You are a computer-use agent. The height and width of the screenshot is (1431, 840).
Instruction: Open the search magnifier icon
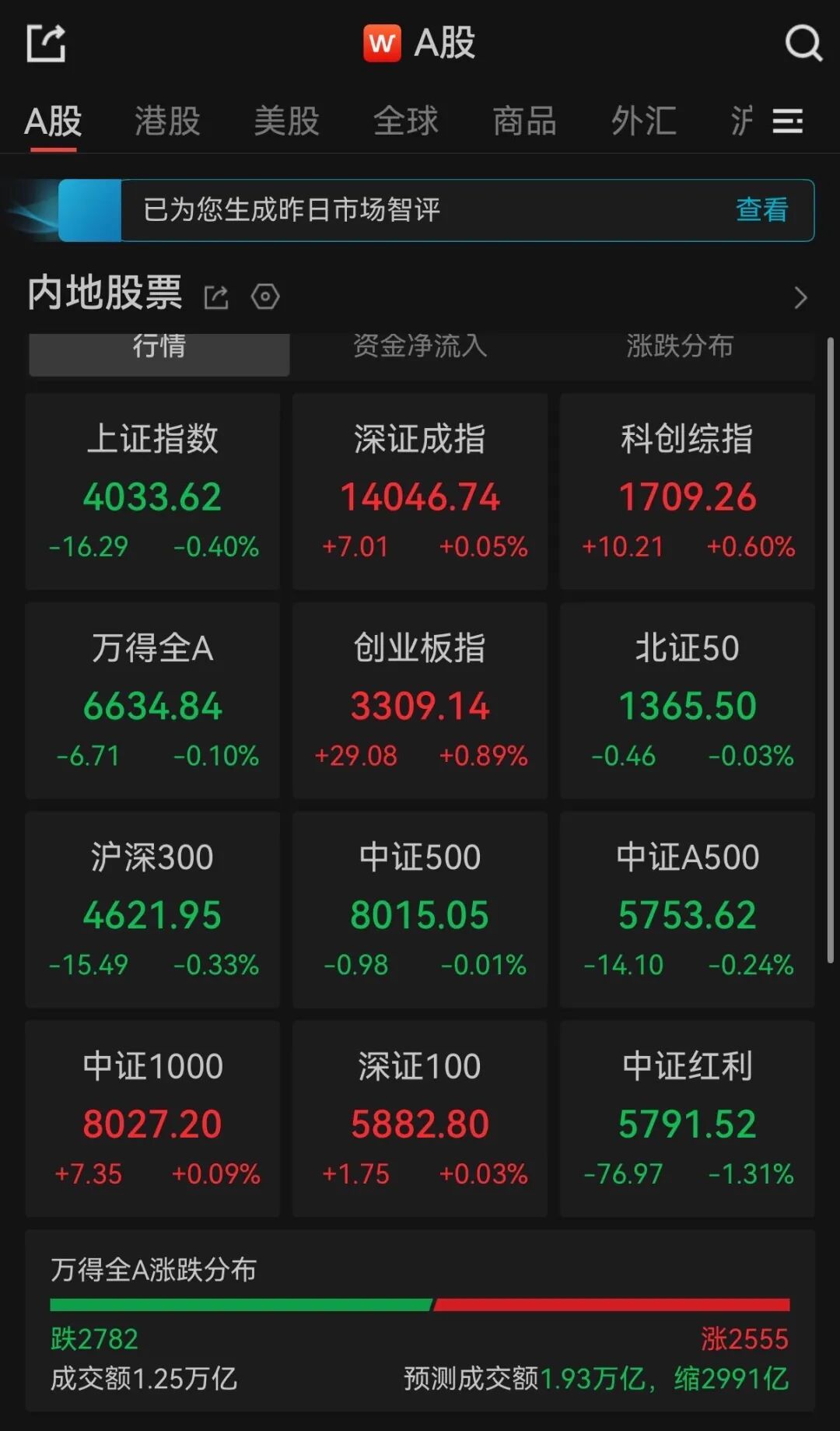point(803,43)
